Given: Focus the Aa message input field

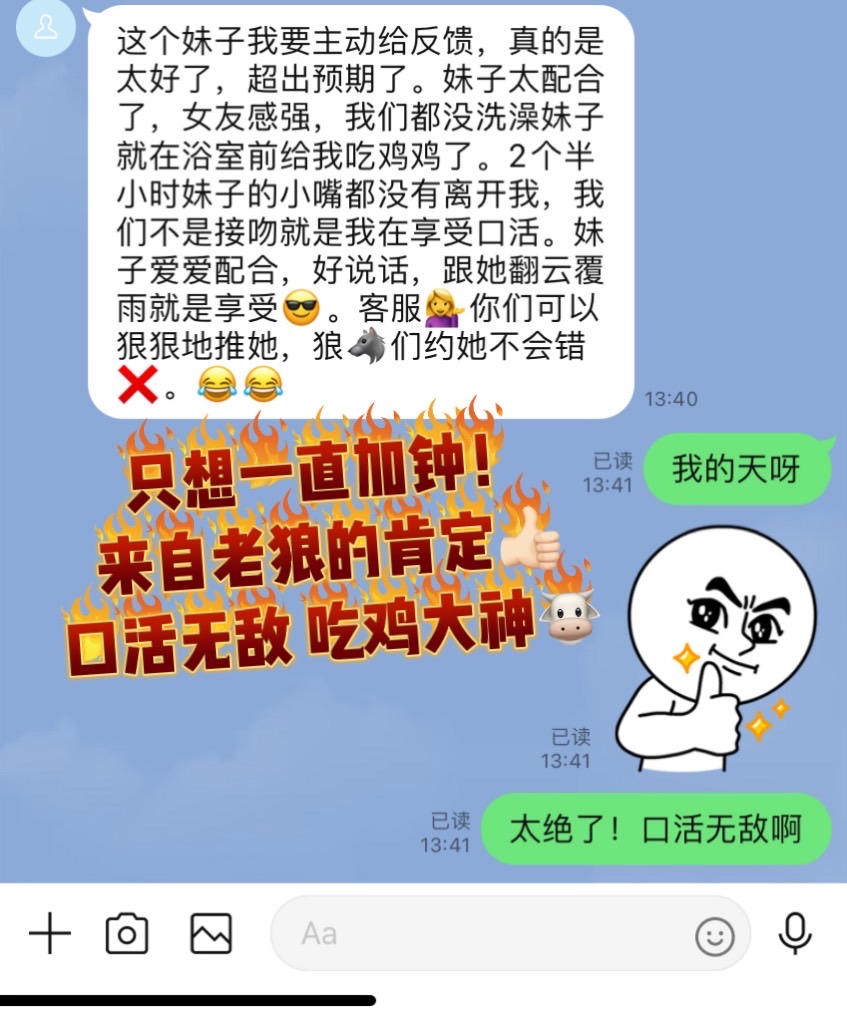Looking at the screenshot, I should coord(480,934).
